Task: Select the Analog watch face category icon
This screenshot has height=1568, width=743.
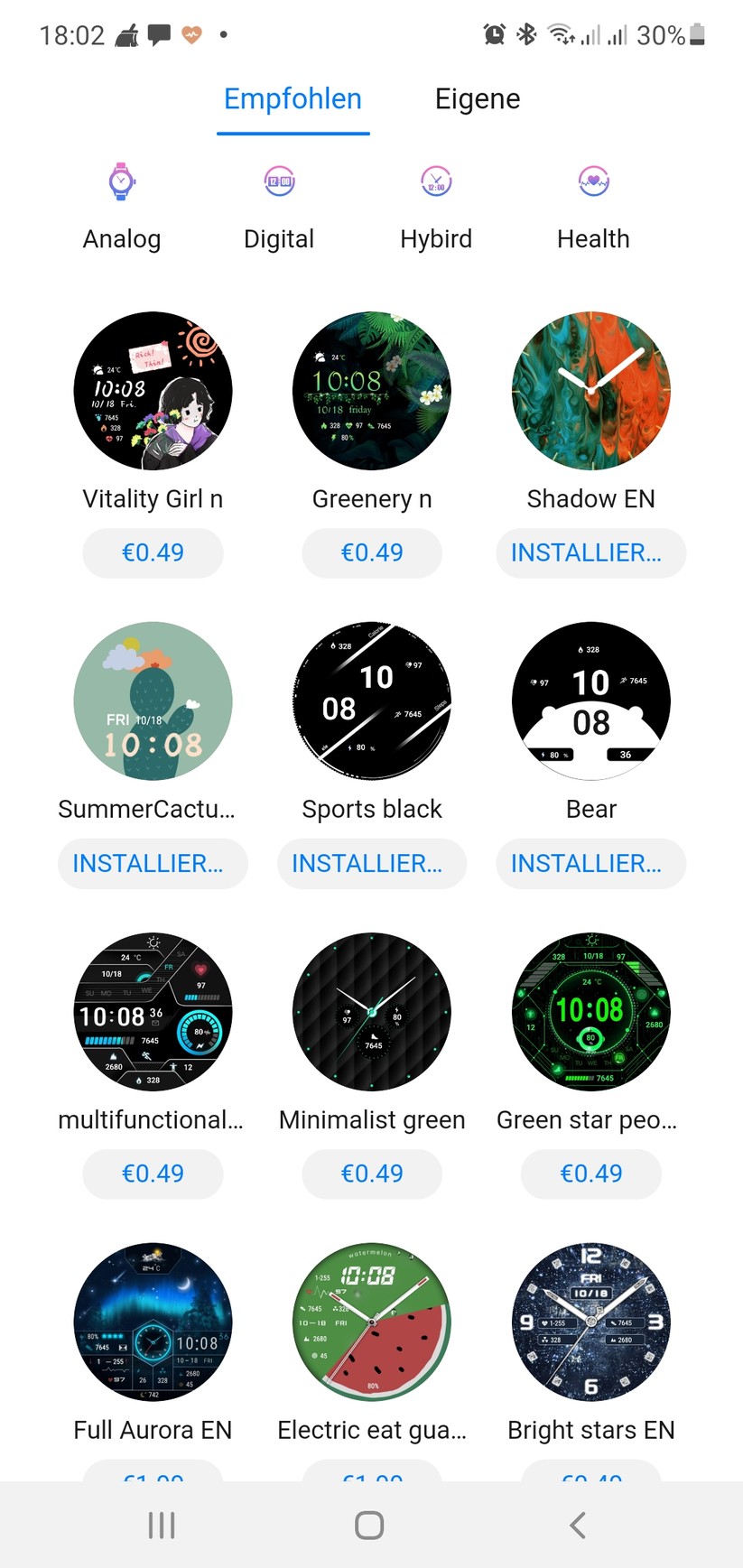Action: pos(121,181)
